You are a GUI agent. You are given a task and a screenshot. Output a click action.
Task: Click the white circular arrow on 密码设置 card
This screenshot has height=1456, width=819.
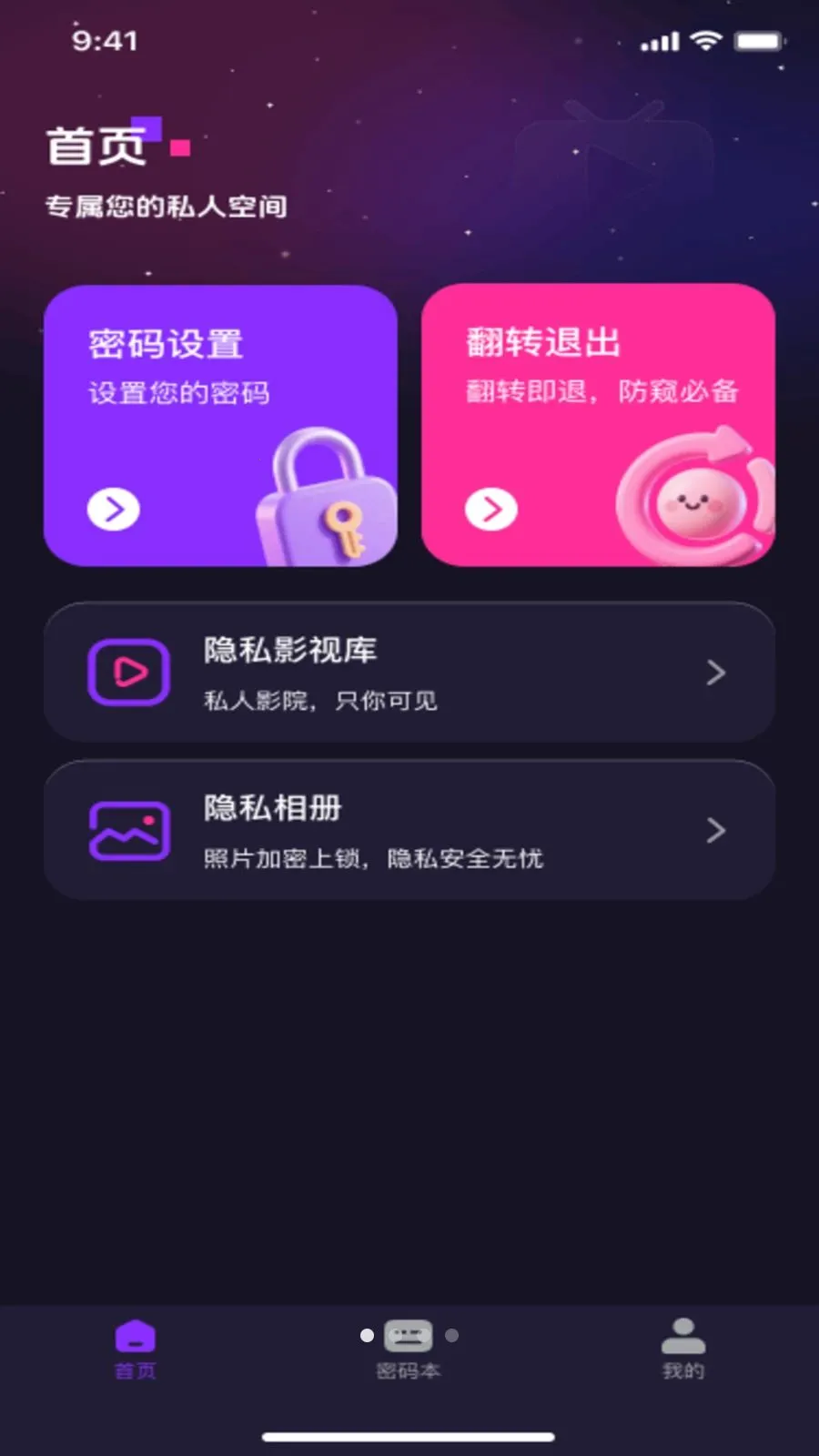(112, 509)
